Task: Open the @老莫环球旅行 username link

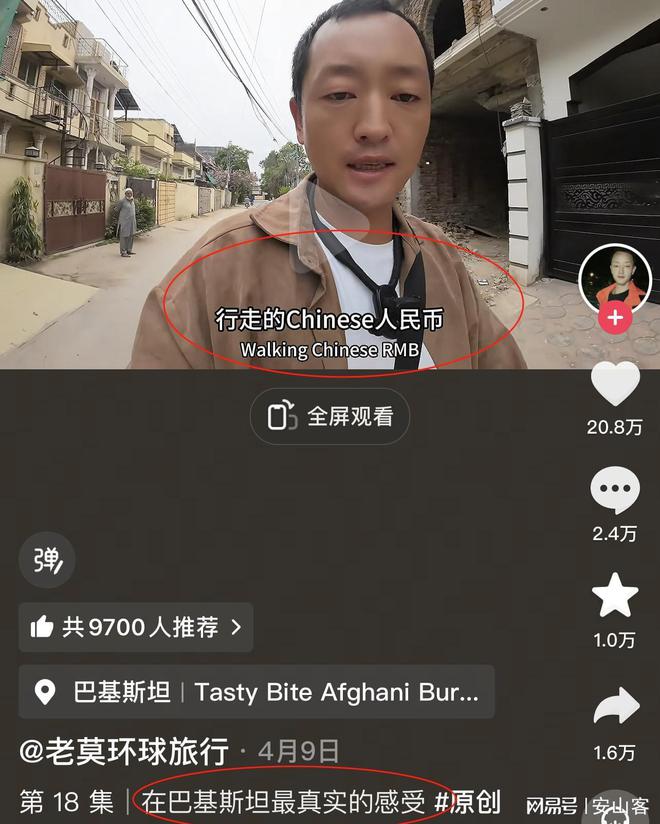Action: pos(124,751)
